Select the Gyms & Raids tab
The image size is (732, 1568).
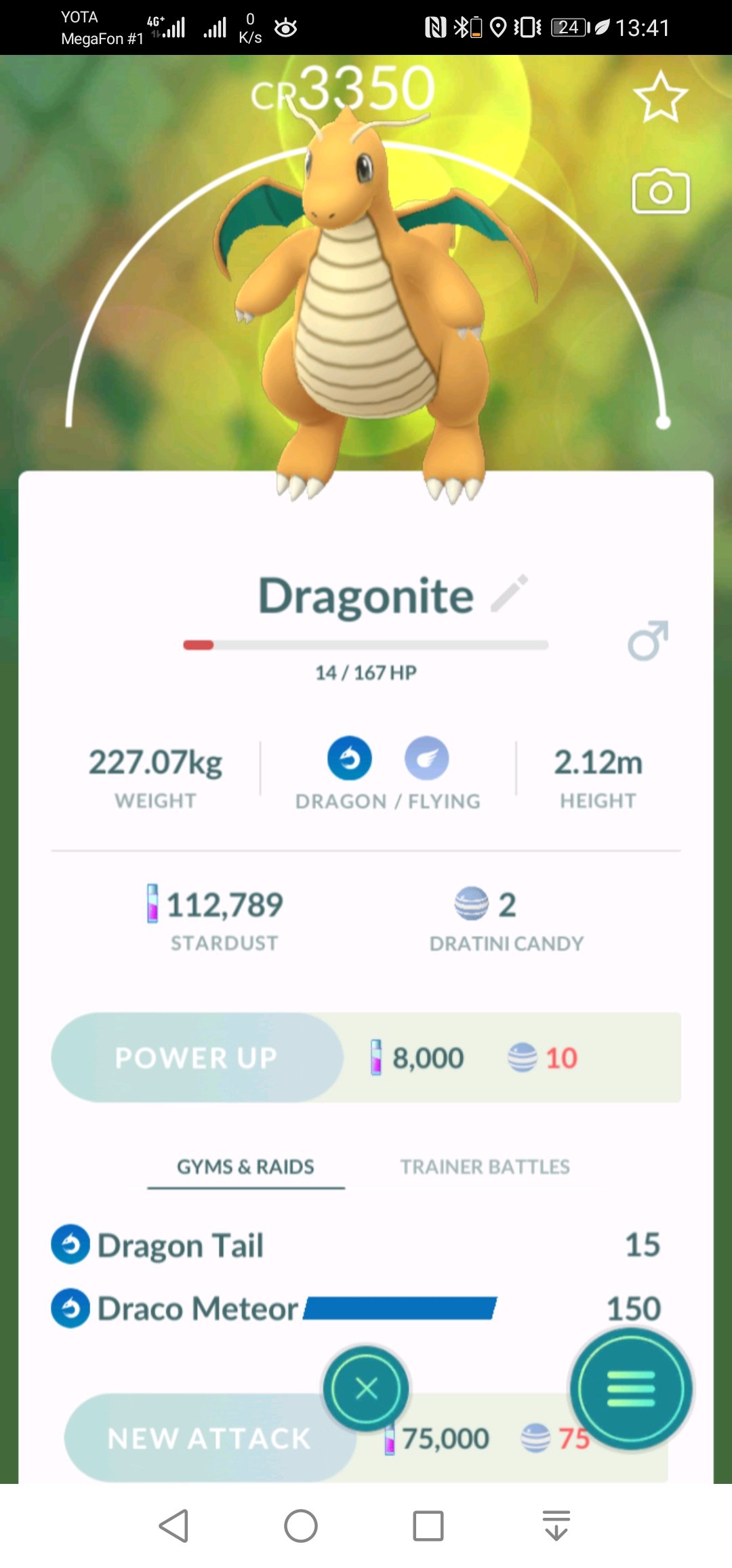click(x=245, y=1167)
